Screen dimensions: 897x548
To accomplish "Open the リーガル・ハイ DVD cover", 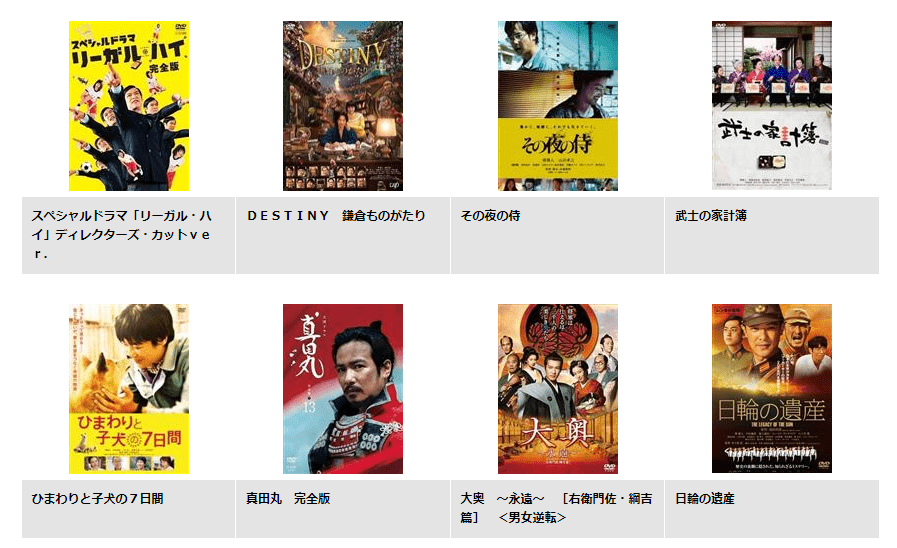I will coord(128,106).
